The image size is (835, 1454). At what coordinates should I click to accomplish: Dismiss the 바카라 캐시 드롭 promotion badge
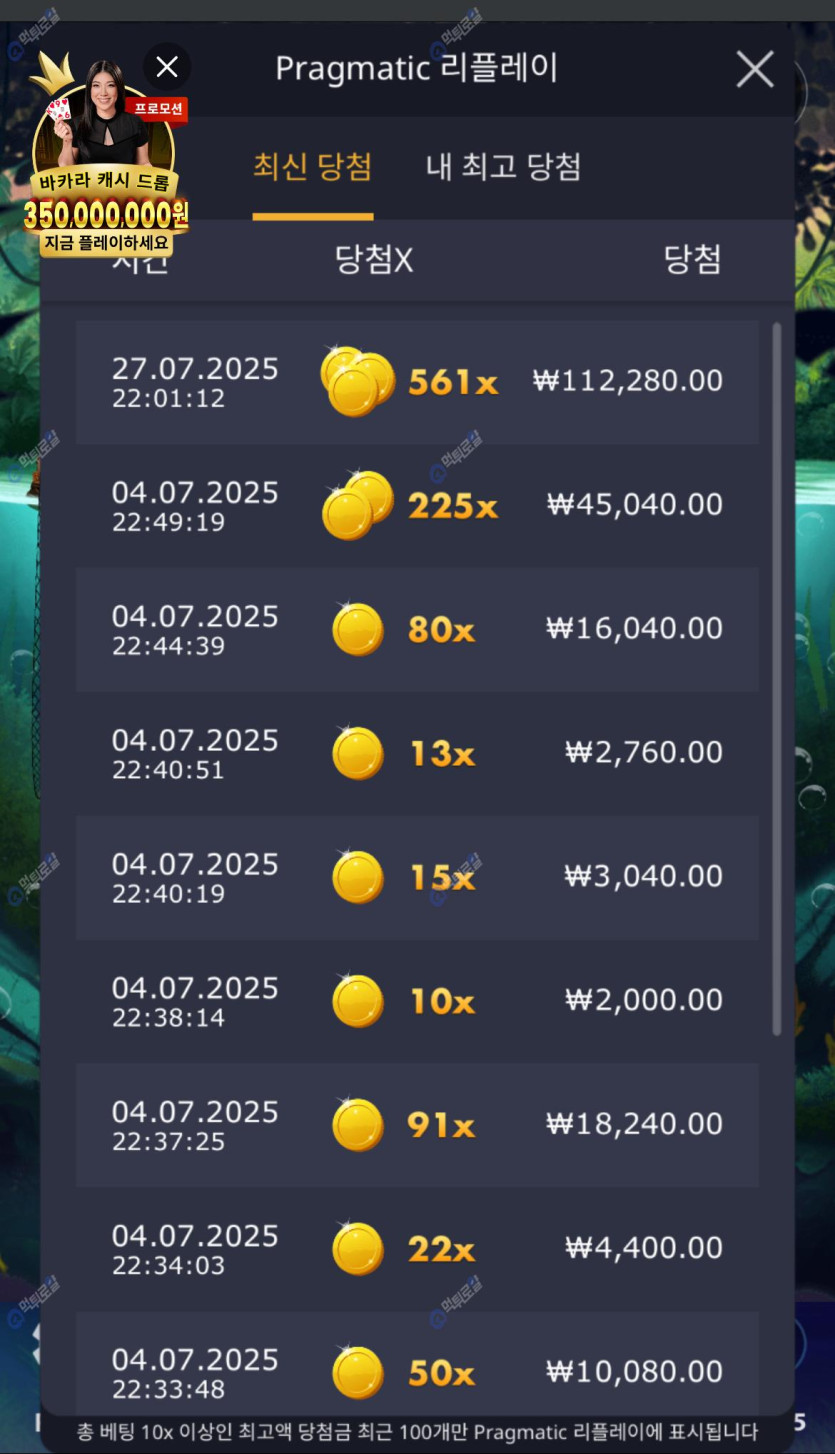point(167,67)
